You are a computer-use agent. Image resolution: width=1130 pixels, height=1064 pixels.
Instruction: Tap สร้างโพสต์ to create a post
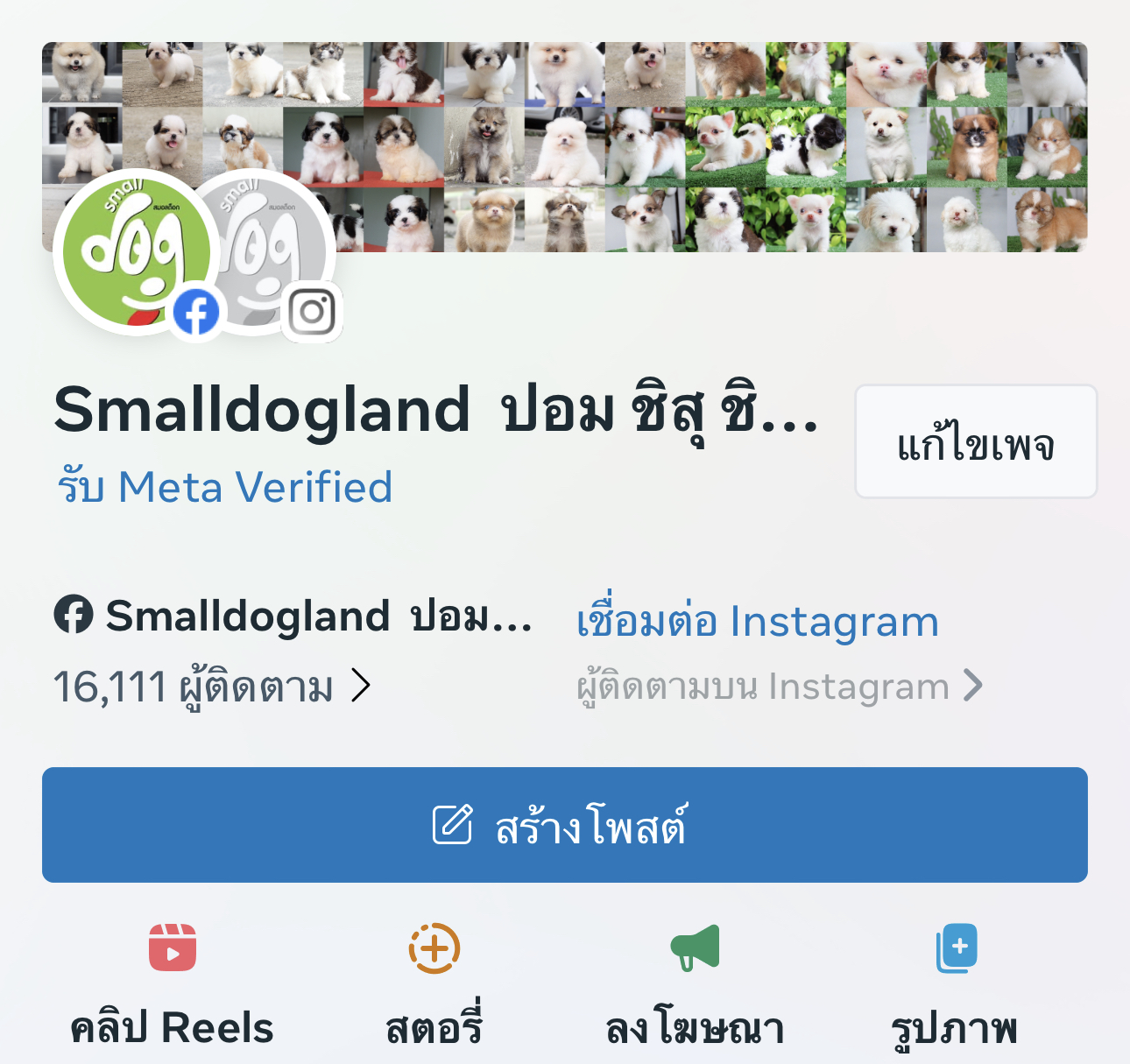point(565,825)
